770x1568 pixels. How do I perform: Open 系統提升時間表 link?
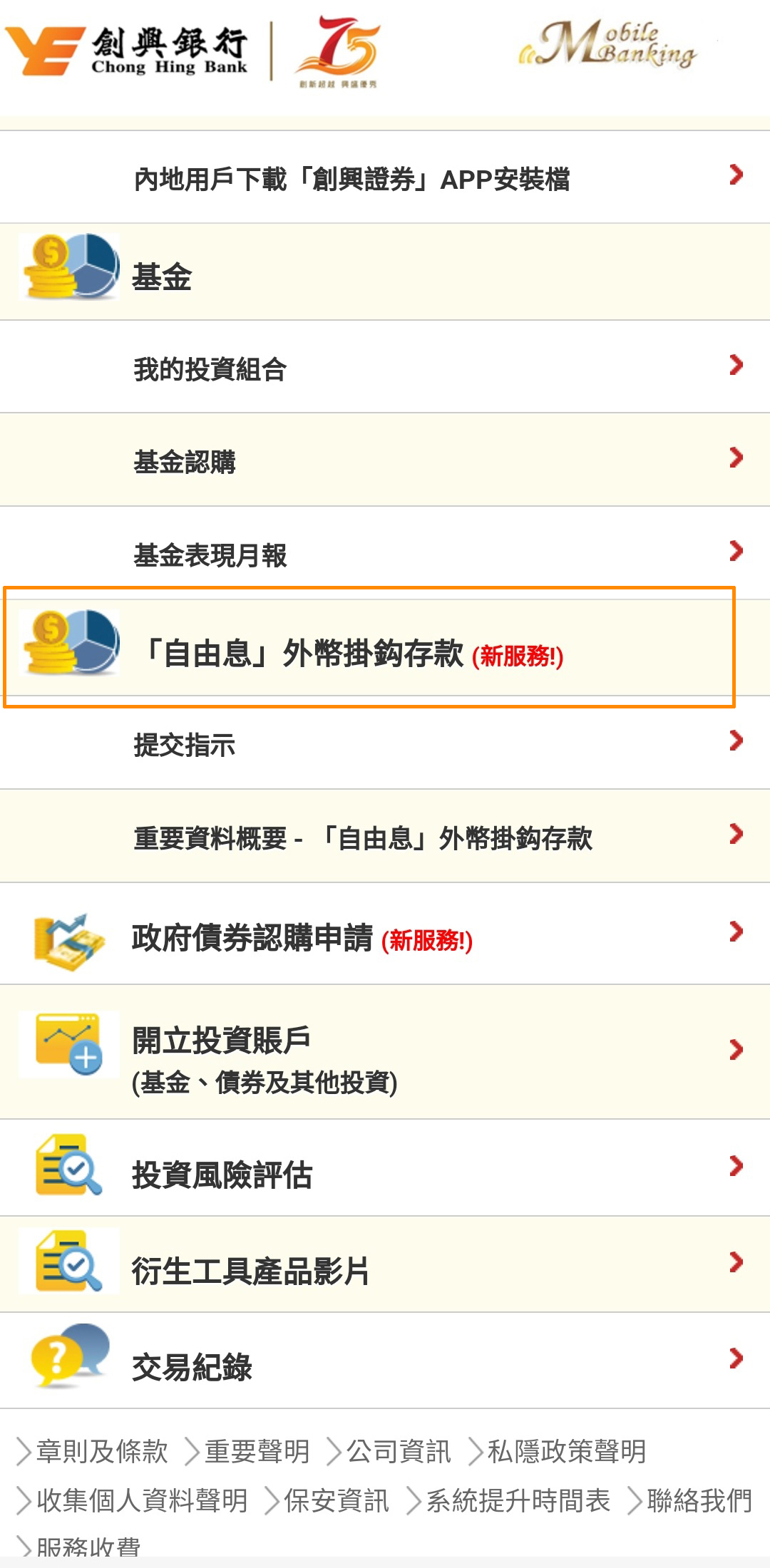point(518,1500)
